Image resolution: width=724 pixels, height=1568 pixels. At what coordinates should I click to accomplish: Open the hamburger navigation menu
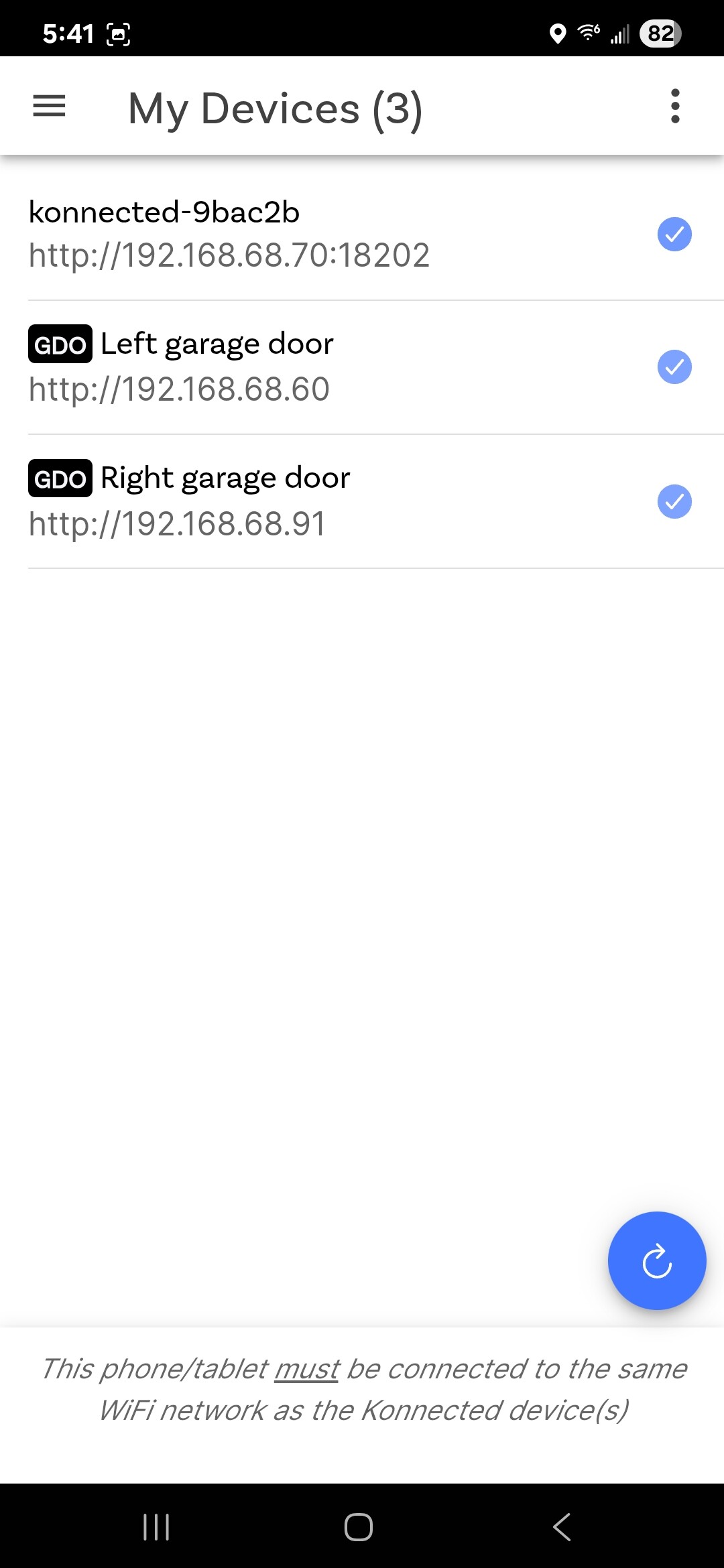coord(49,106)
